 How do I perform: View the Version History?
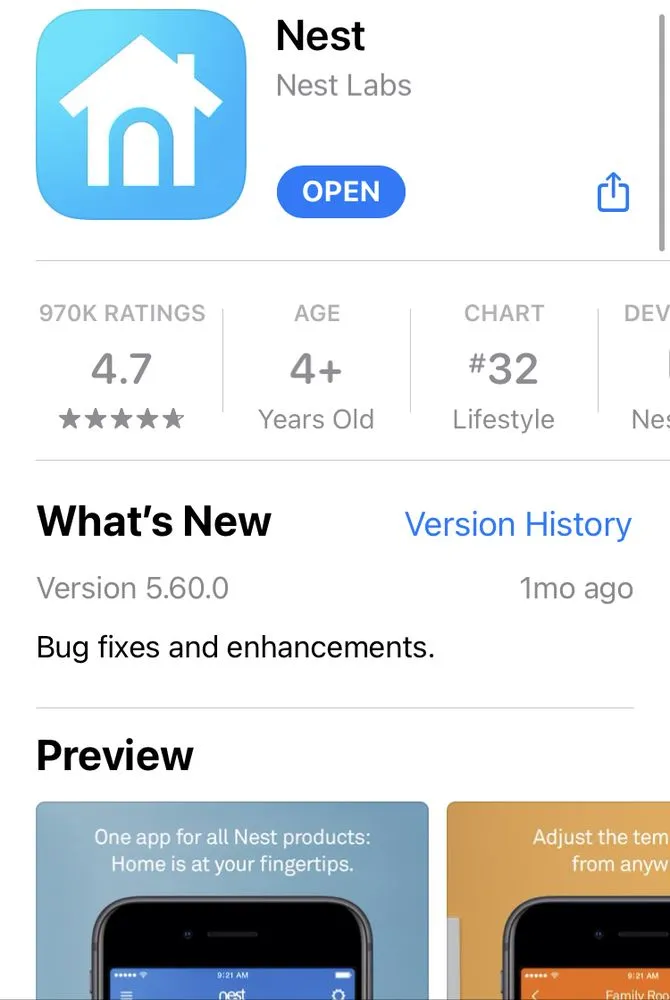pyautogui.click(x=518, y=525)
